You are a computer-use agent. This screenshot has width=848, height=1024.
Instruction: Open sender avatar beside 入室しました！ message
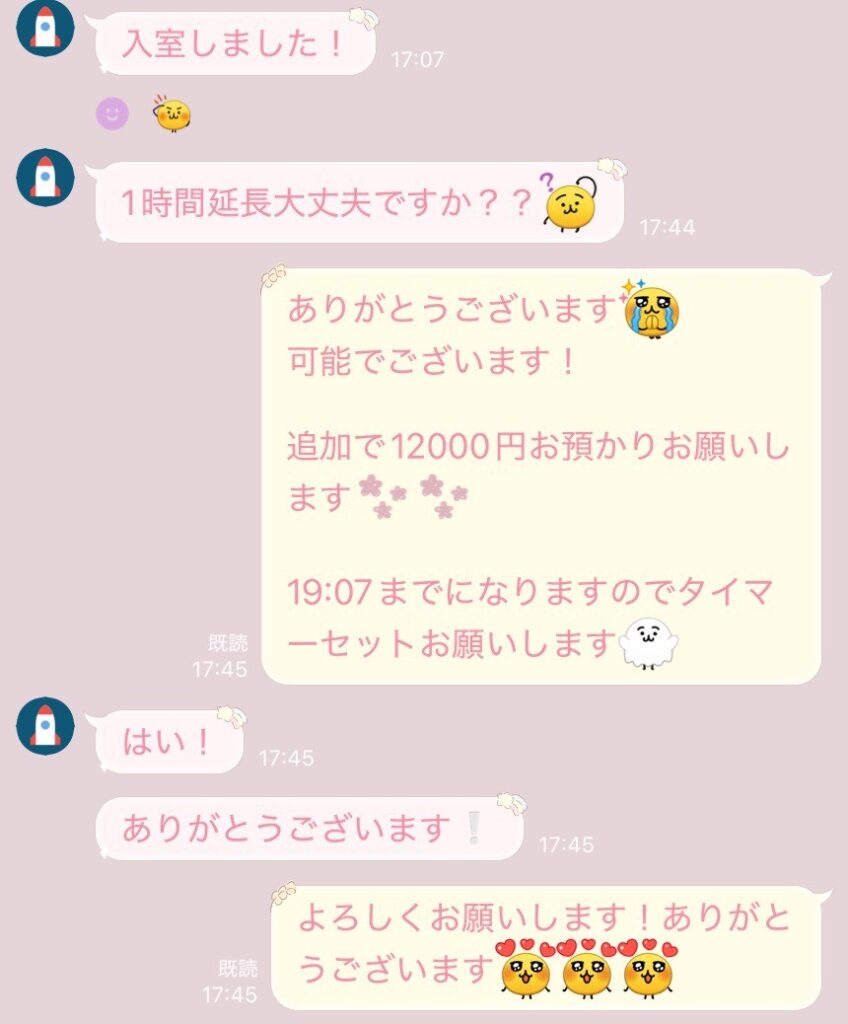pos(45,27)
